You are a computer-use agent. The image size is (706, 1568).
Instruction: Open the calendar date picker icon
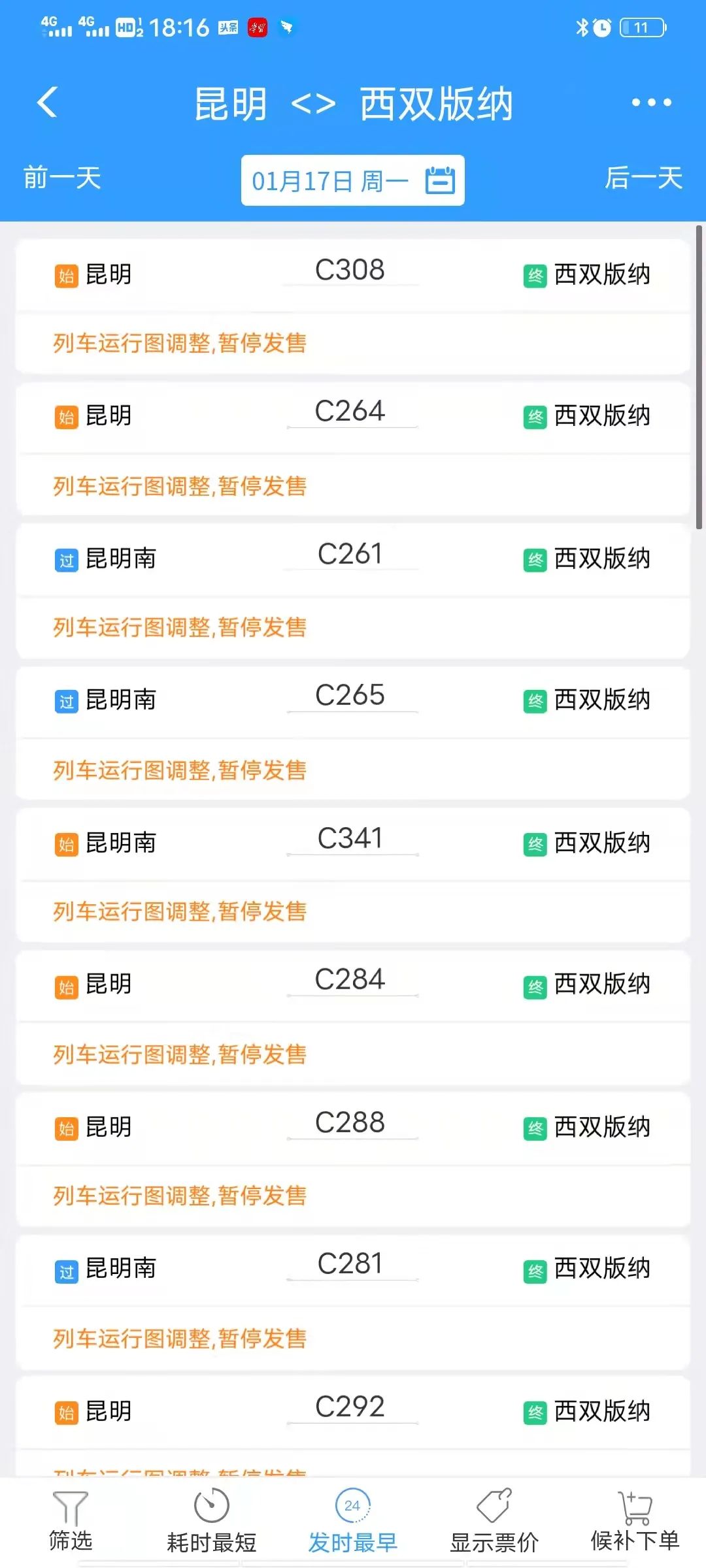(x=437, y=181)
